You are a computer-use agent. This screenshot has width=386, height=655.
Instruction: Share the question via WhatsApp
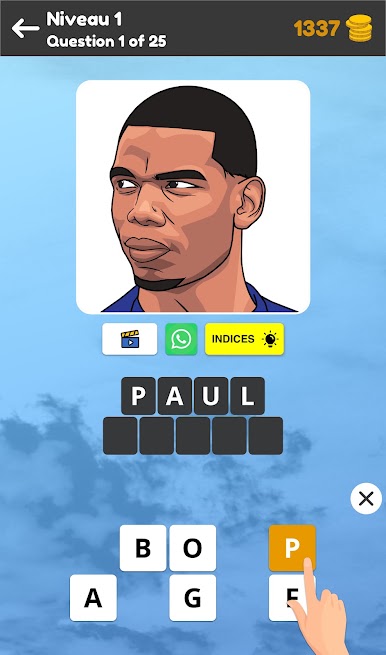tap(181, 339)
